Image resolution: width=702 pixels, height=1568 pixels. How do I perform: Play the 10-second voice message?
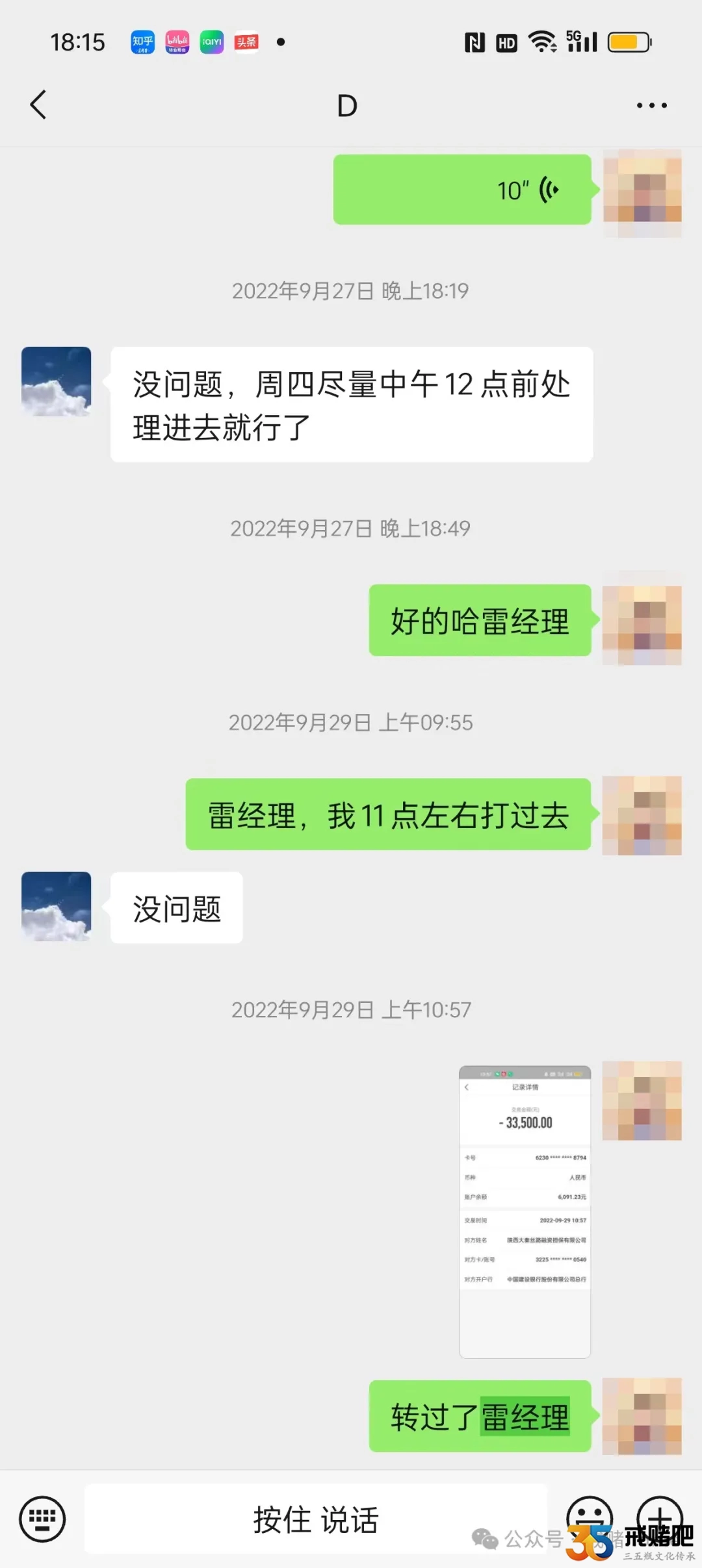click(x=462, y=190)
